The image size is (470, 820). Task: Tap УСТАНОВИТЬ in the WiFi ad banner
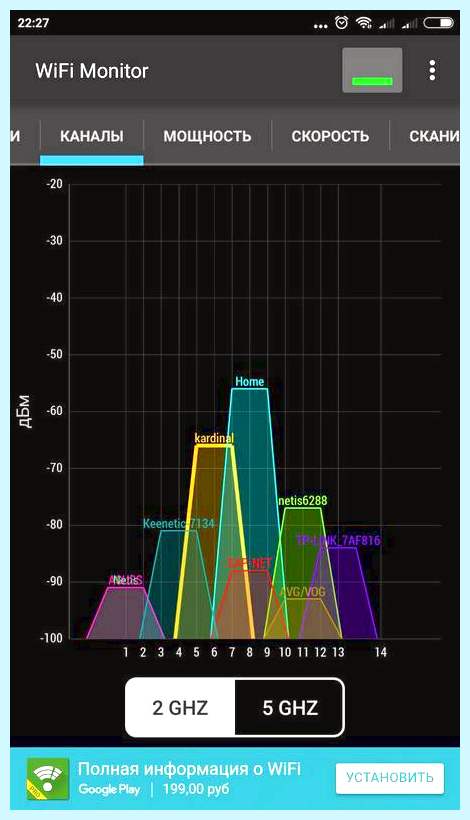pyautogui.click(x=389, y=778)
